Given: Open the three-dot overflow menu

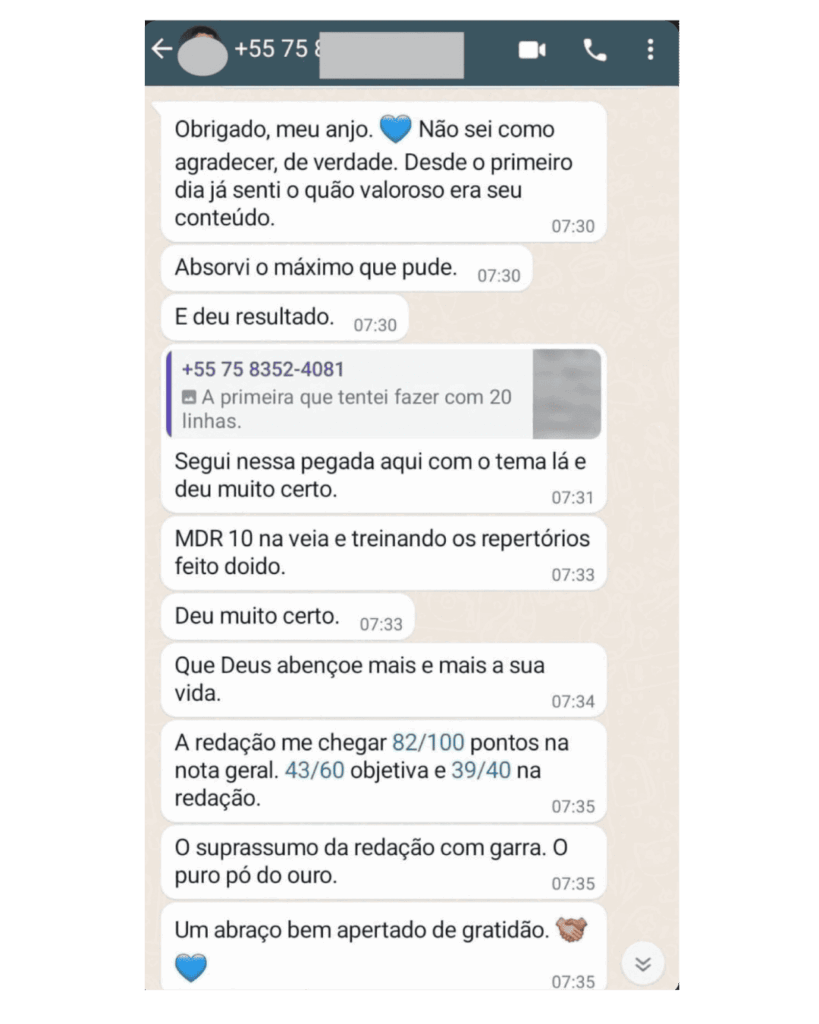Looking at the screenshot, I should point(650,50).
